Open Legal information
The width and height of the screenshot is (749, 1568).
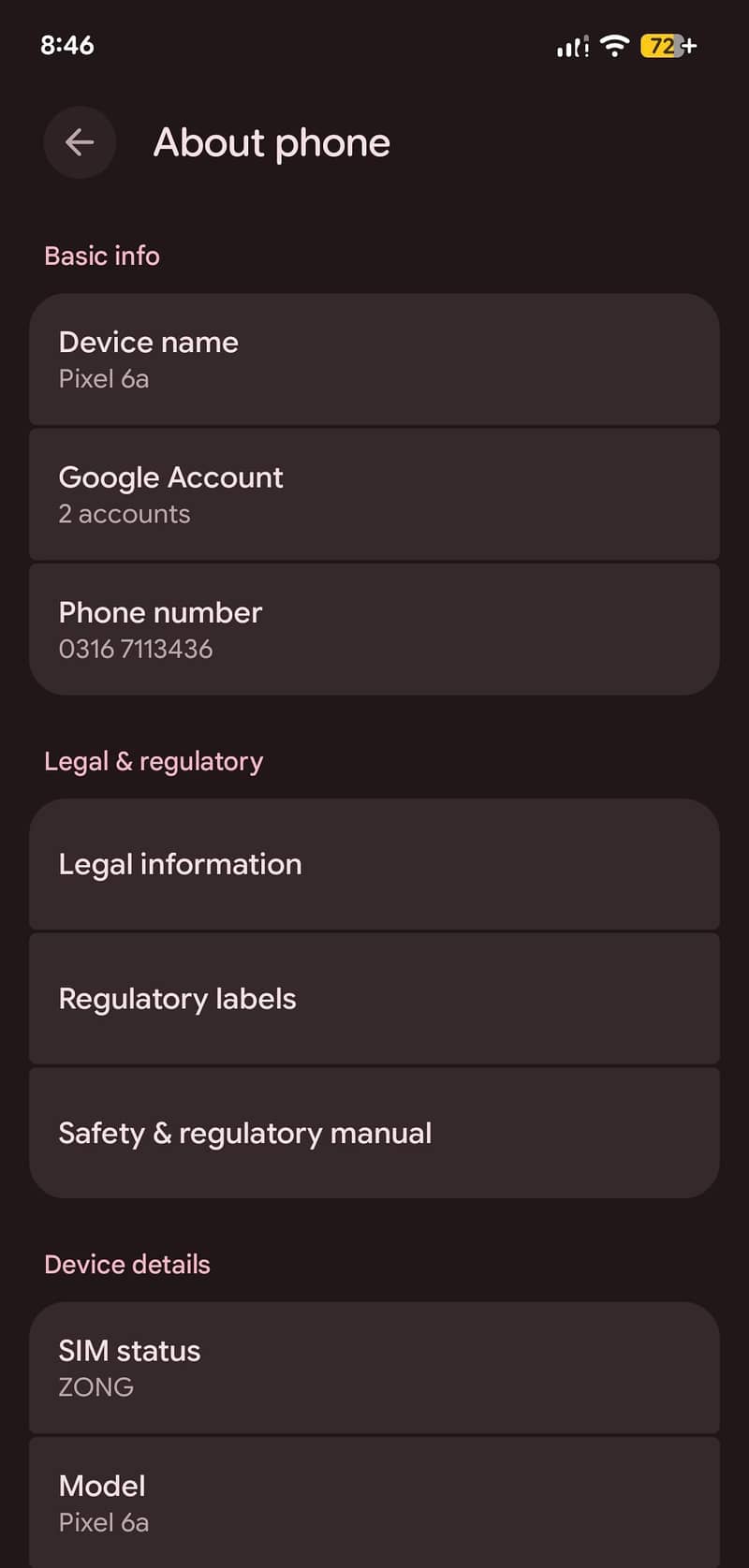[x=374, y=864]
